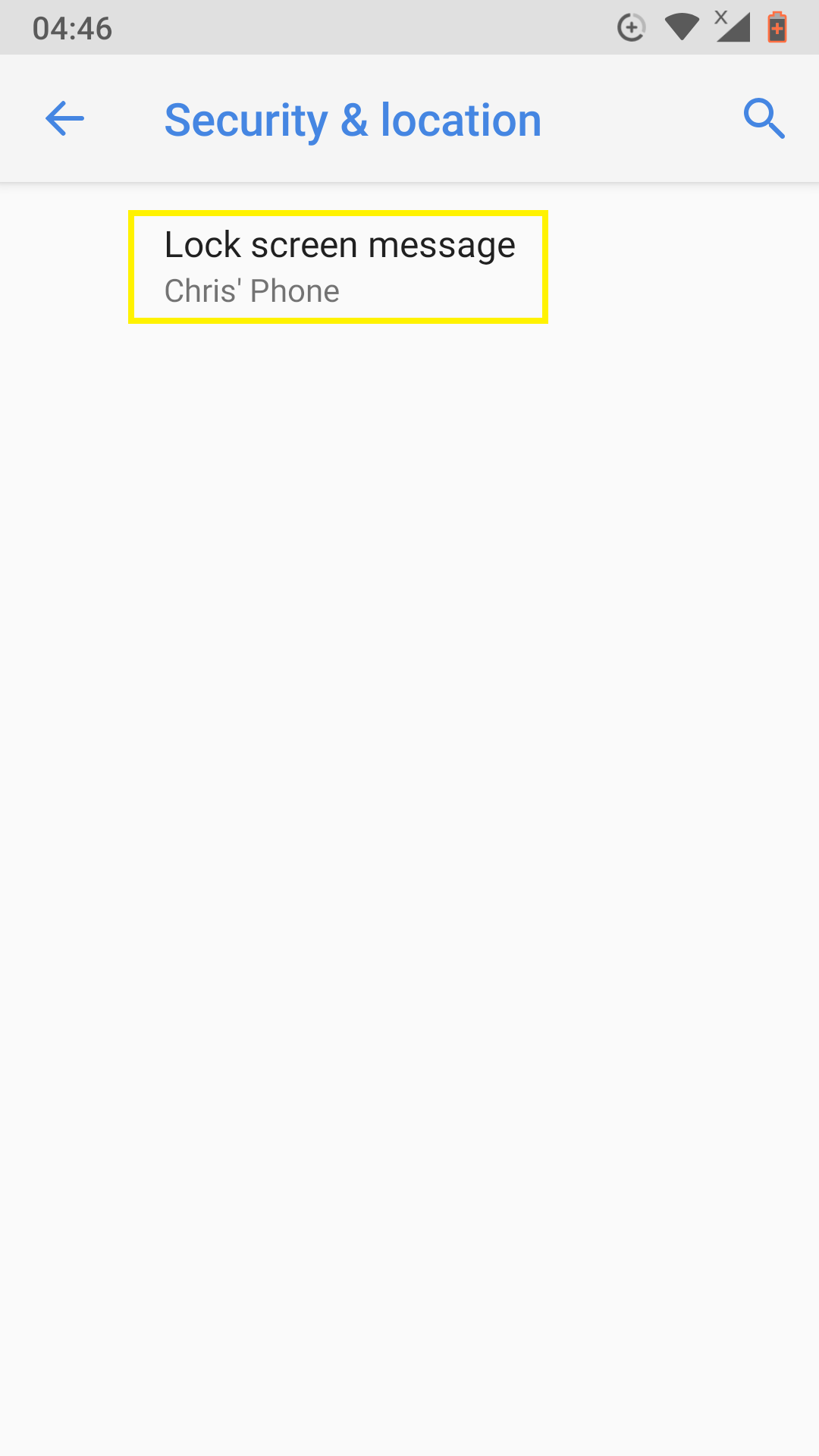This screenshot has height=1456, width=819.
Task: Open the search icon
Action: pyautogui.click(x=764, y=119)
